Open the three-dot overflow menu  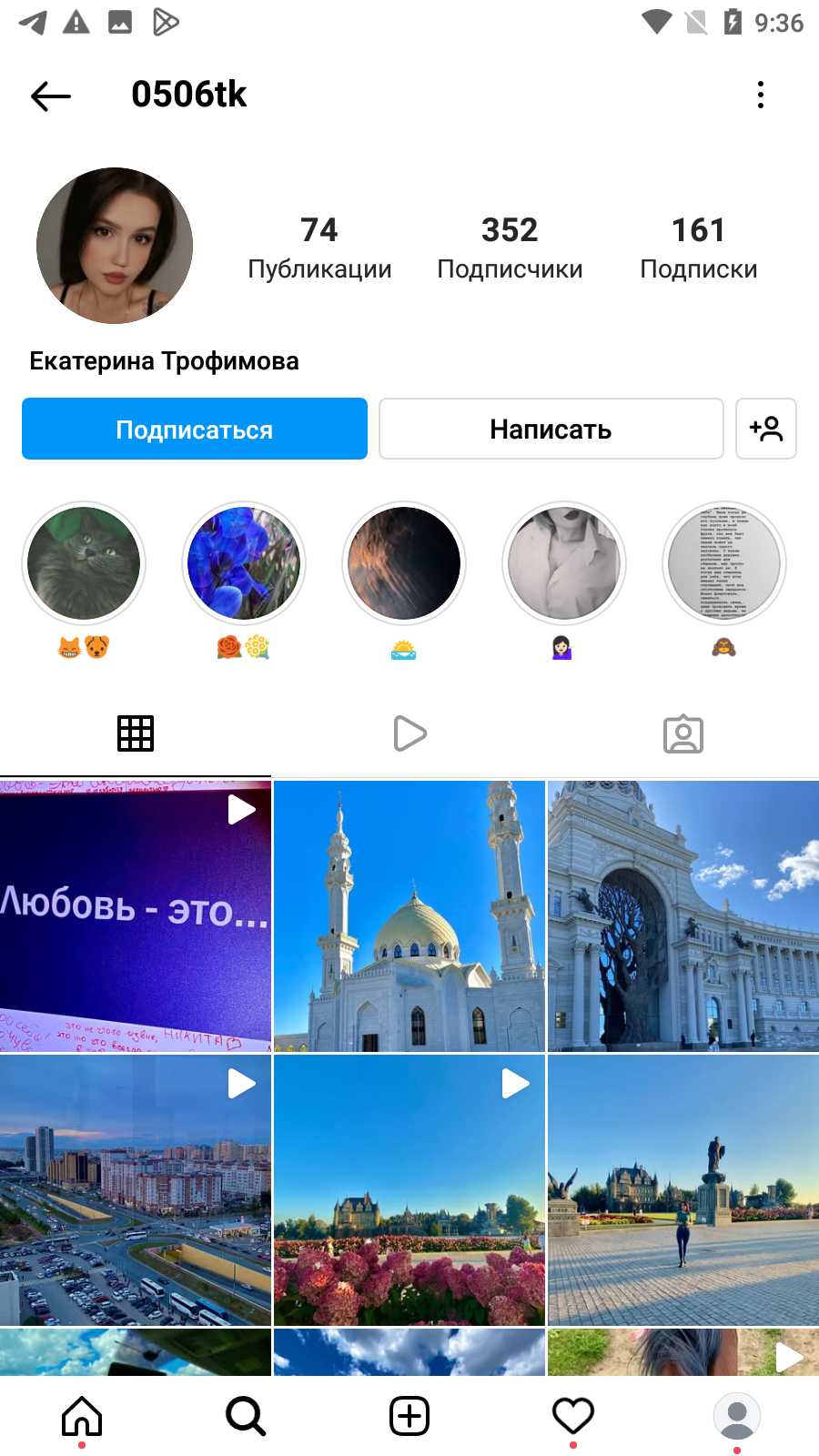click(x=761, y=95)
